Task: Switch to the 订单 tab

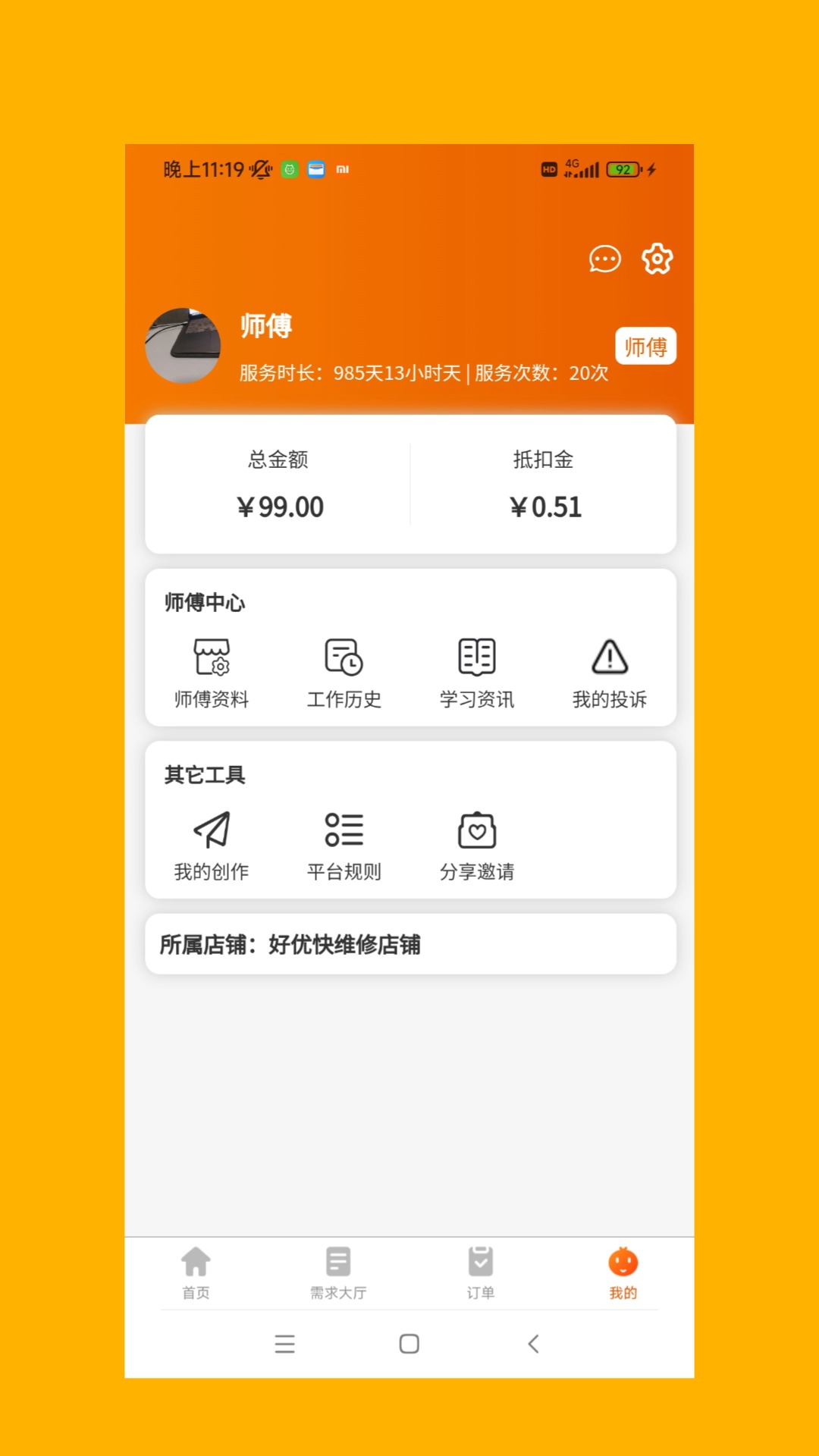Action: [481, 1272]
